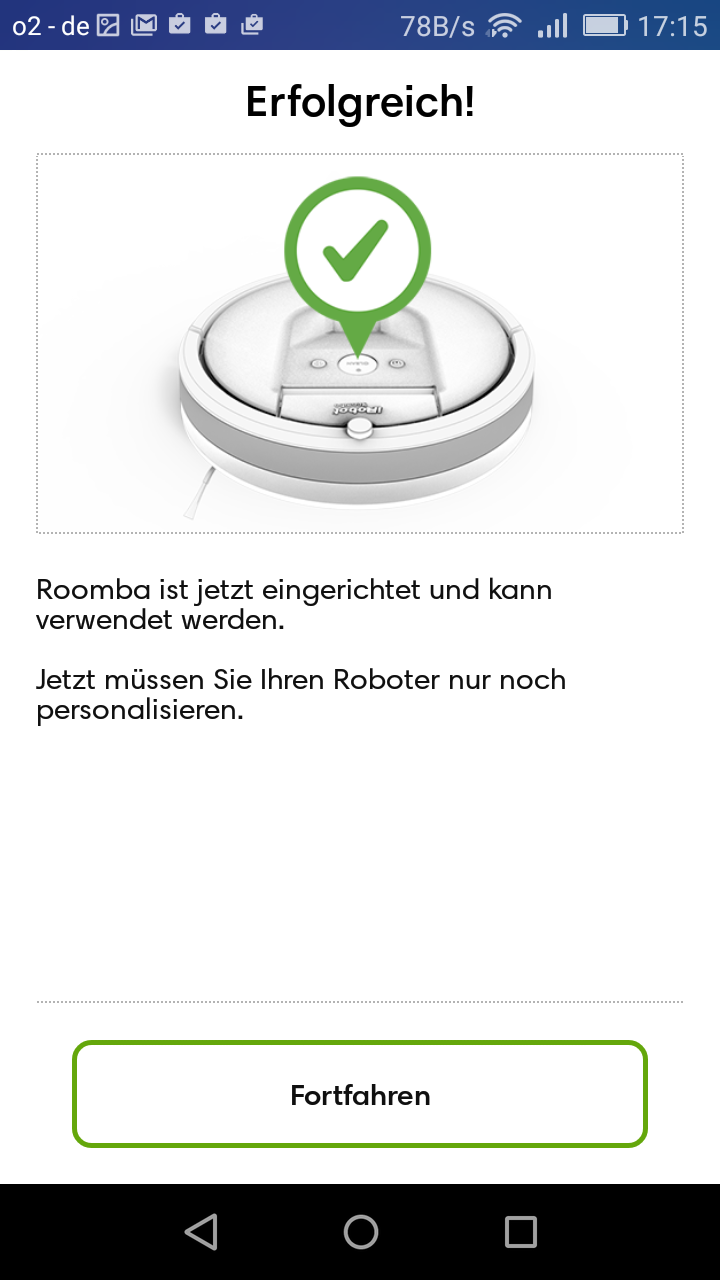Return to the home screen
The height and width of the screenshot is (1280, 720).
coord(361,1232)
